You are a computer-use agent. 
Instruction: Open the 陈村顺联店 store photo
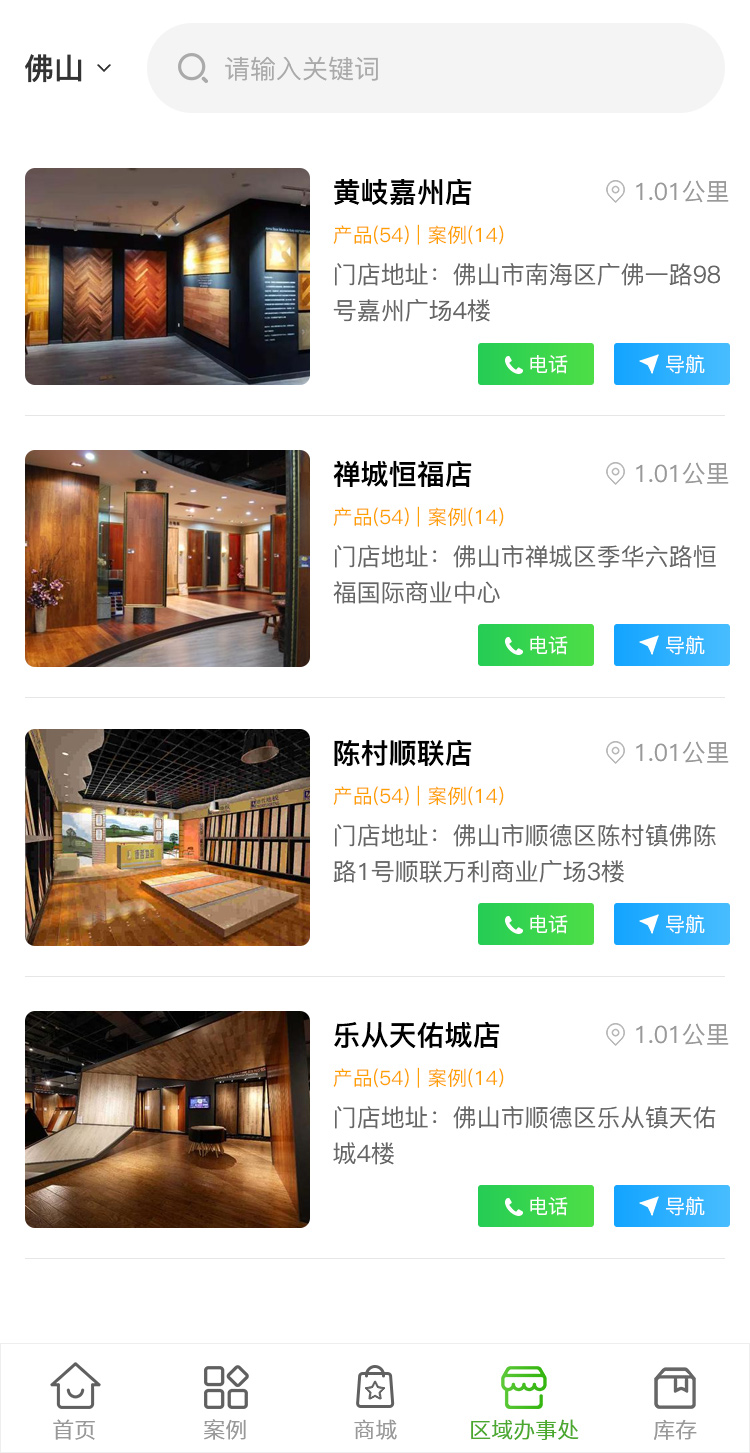pyautogui.click(x=167, y=837)
